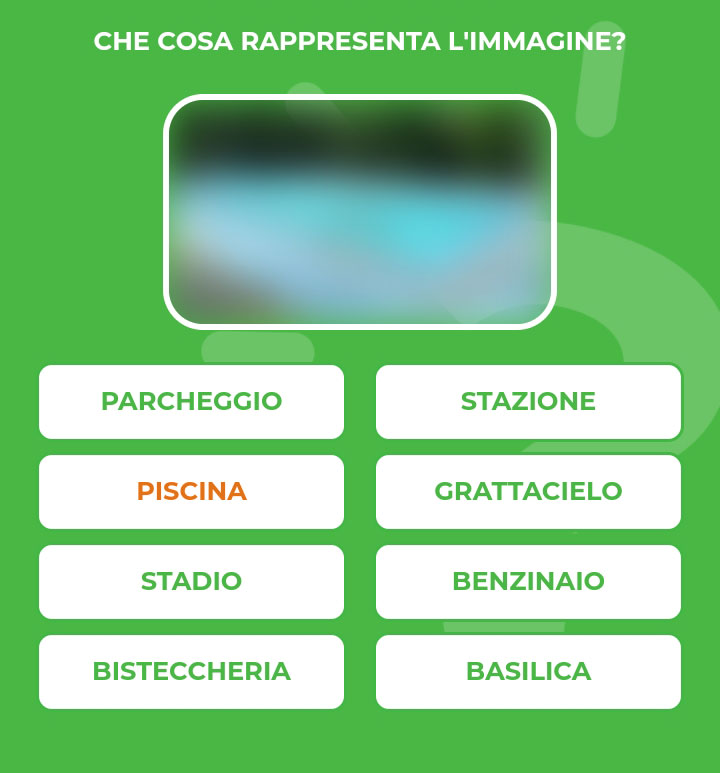Click the bottom-right answer option
Image resolution: width=720 pixels, height=773 pixels.
pos(528,672)
